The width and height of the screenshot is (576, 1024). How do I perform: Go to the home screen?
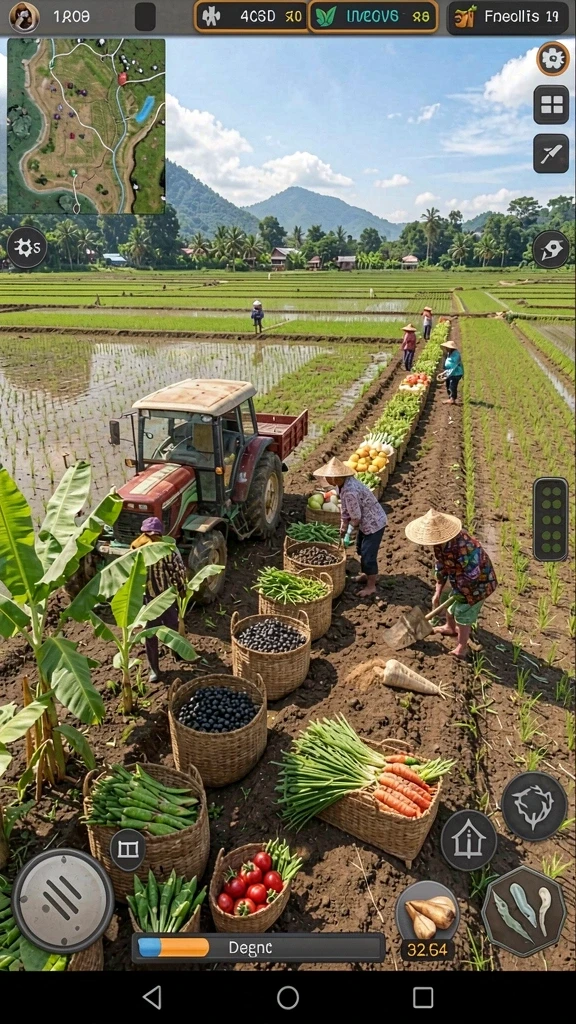[288, 997]
